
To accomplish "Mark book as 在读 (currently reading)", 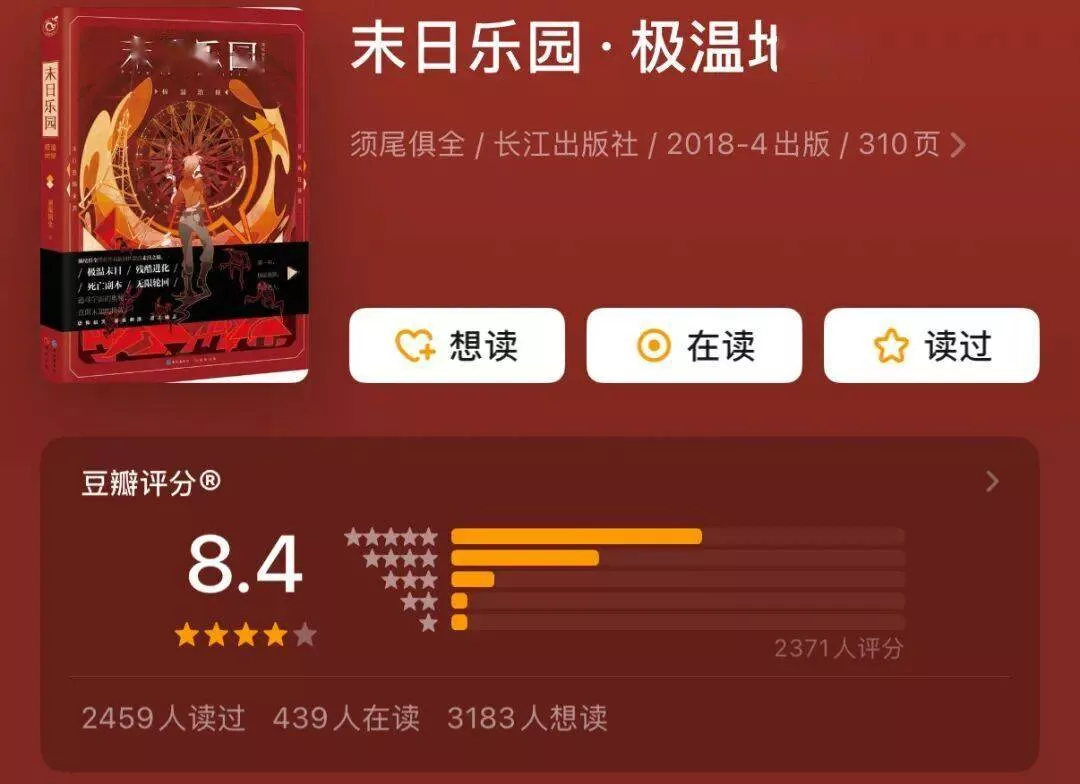I will (x=694, y=346).
